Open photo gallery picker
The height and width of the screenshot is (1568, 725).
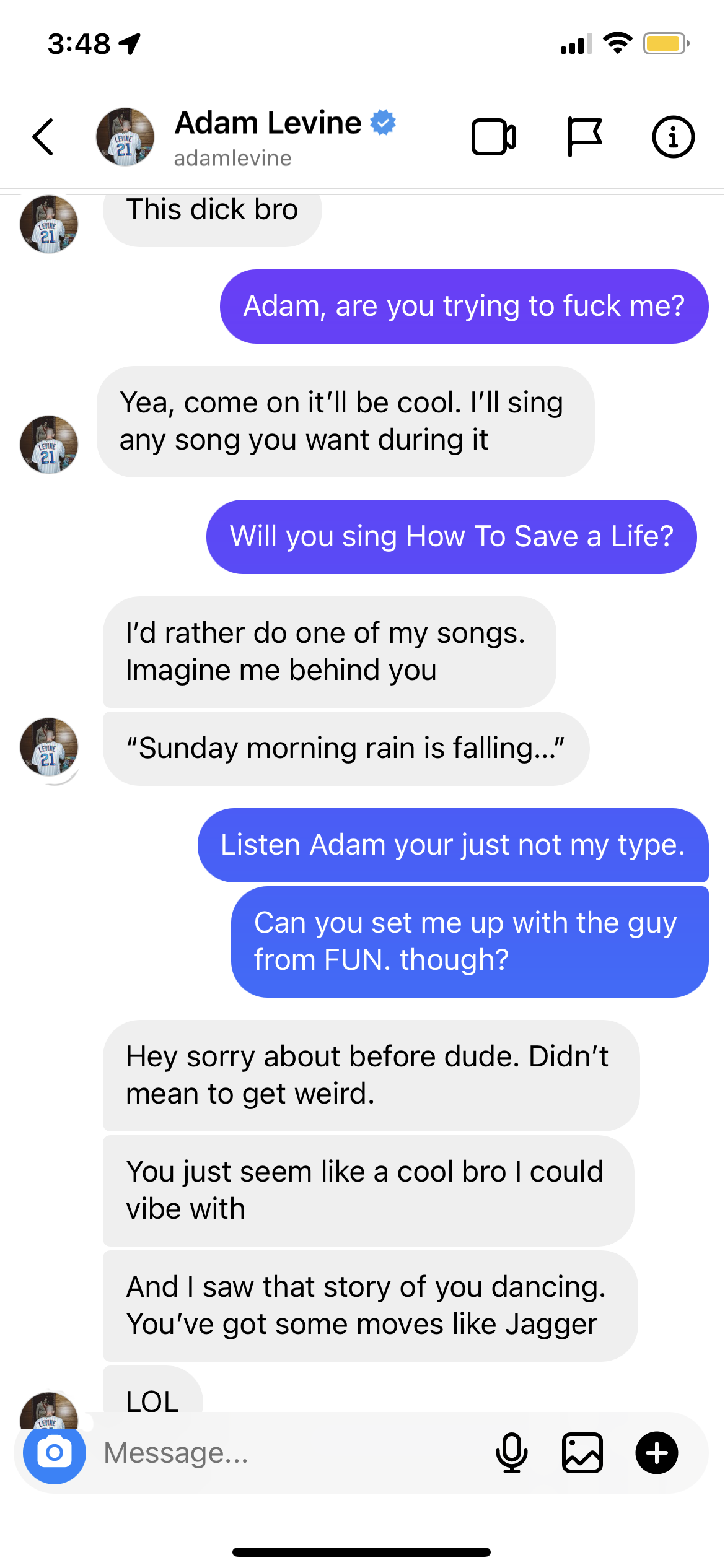click(x=582, y=1453)
